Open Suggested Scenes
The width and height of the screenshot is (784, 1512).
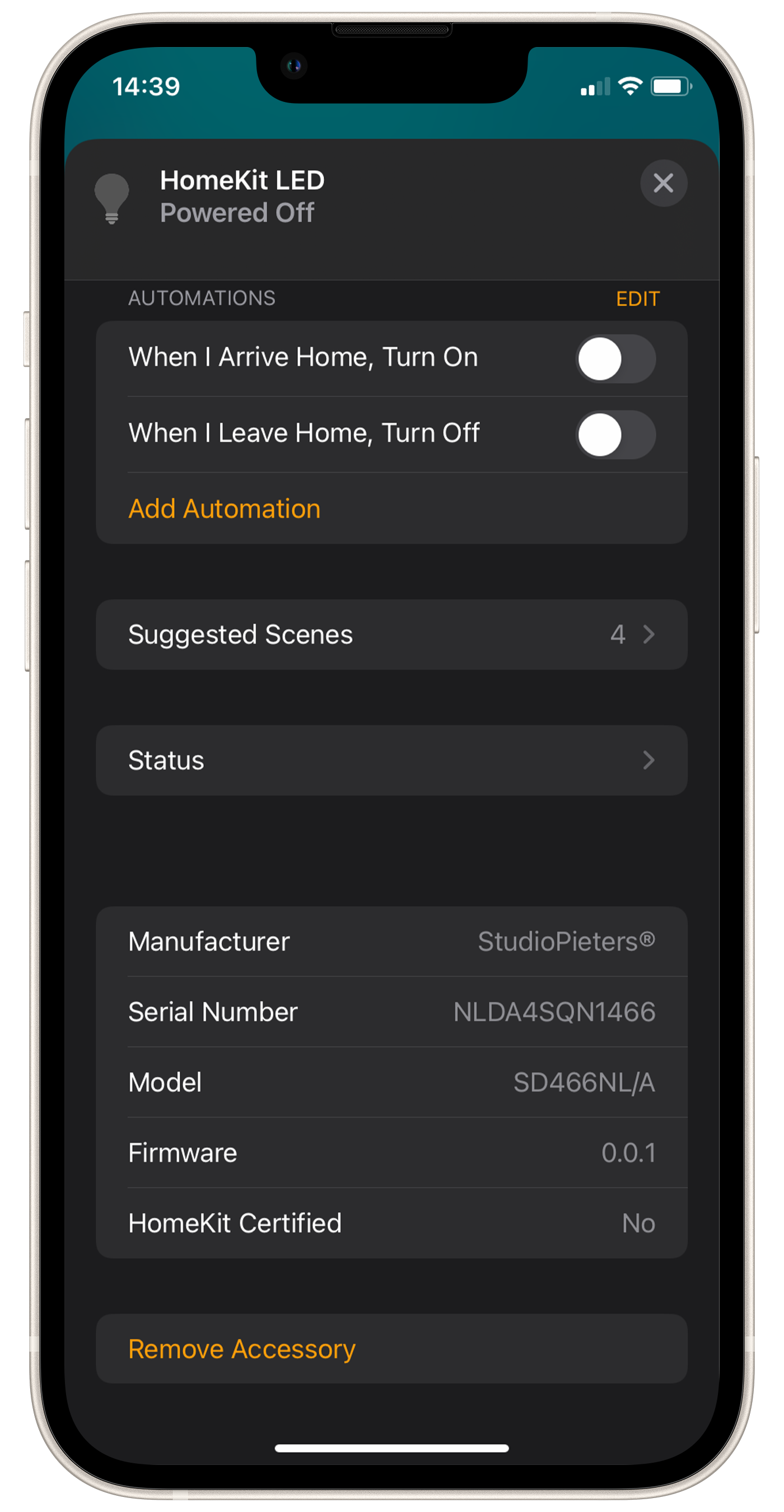391,634
